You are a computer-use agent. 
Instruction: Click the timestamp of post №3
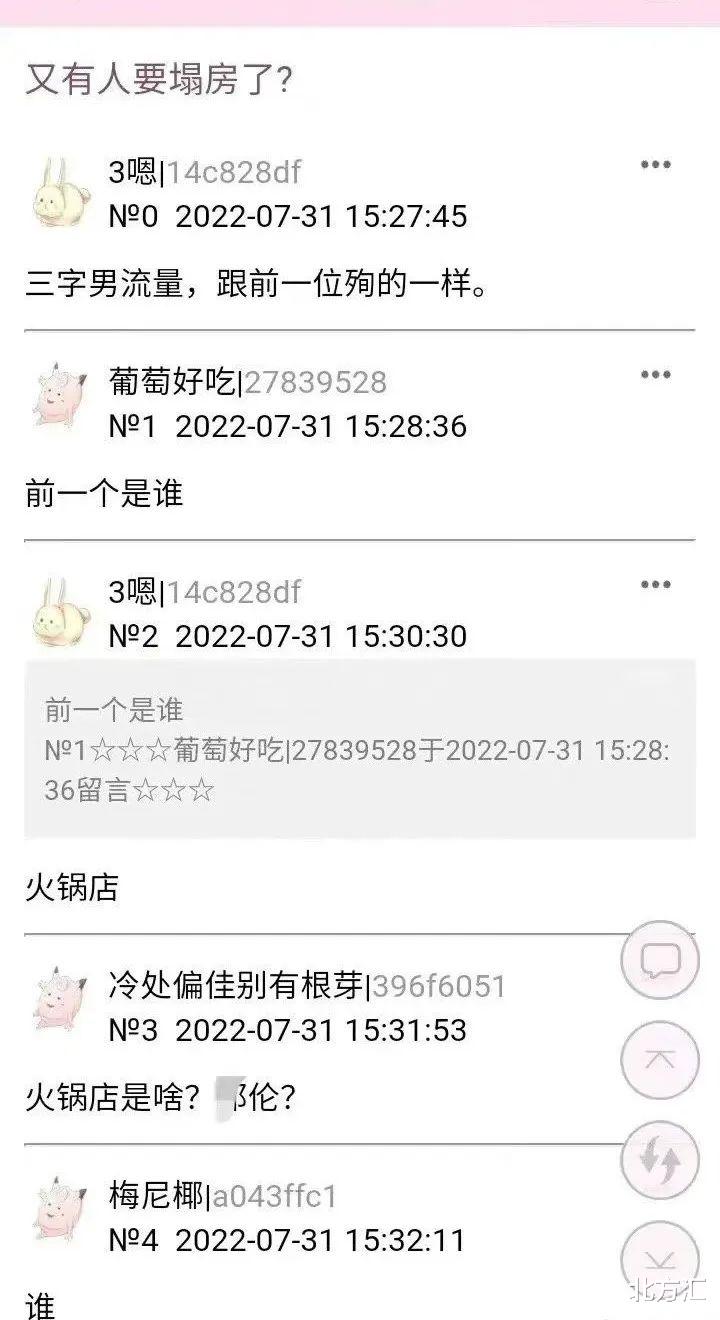[x=290, y=1038]
